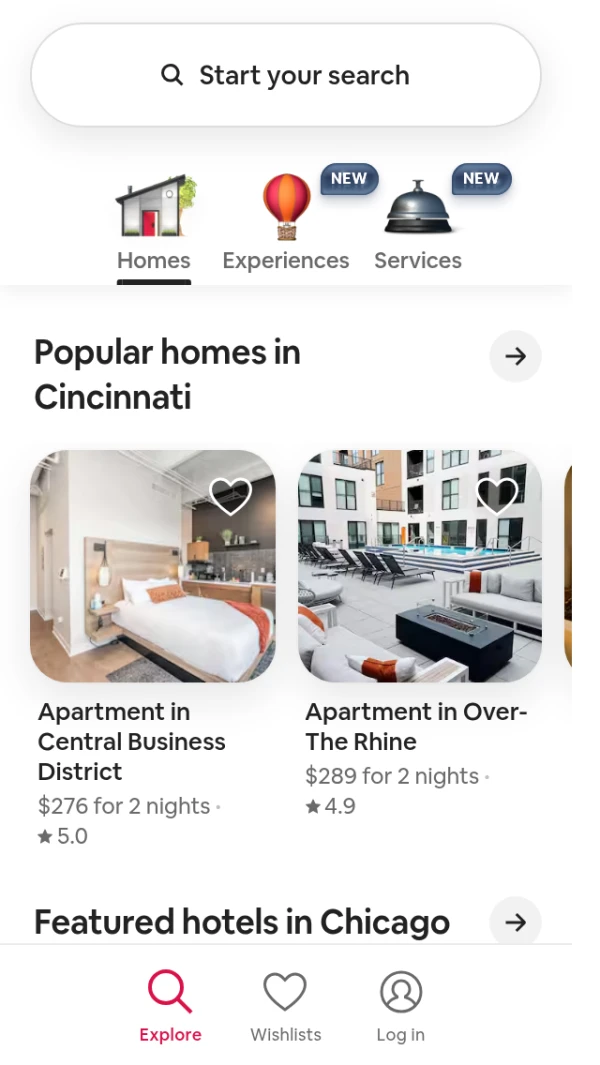This screenshot has width=600, height=1065.
Task: Save Over-The Rhine apartment to wishlist
Action: (497, 496)
